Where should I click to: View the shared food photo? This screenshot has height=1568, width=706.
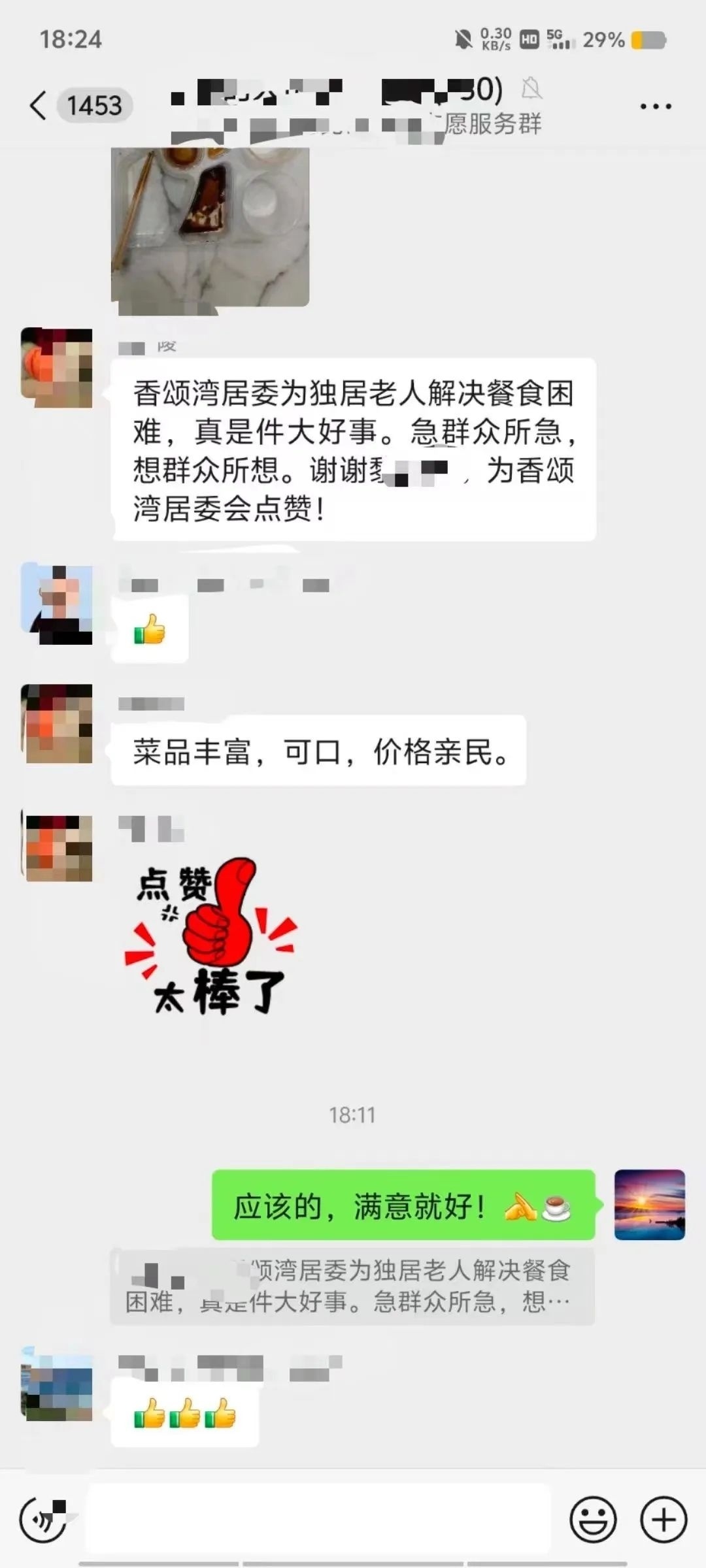(210, 227)
